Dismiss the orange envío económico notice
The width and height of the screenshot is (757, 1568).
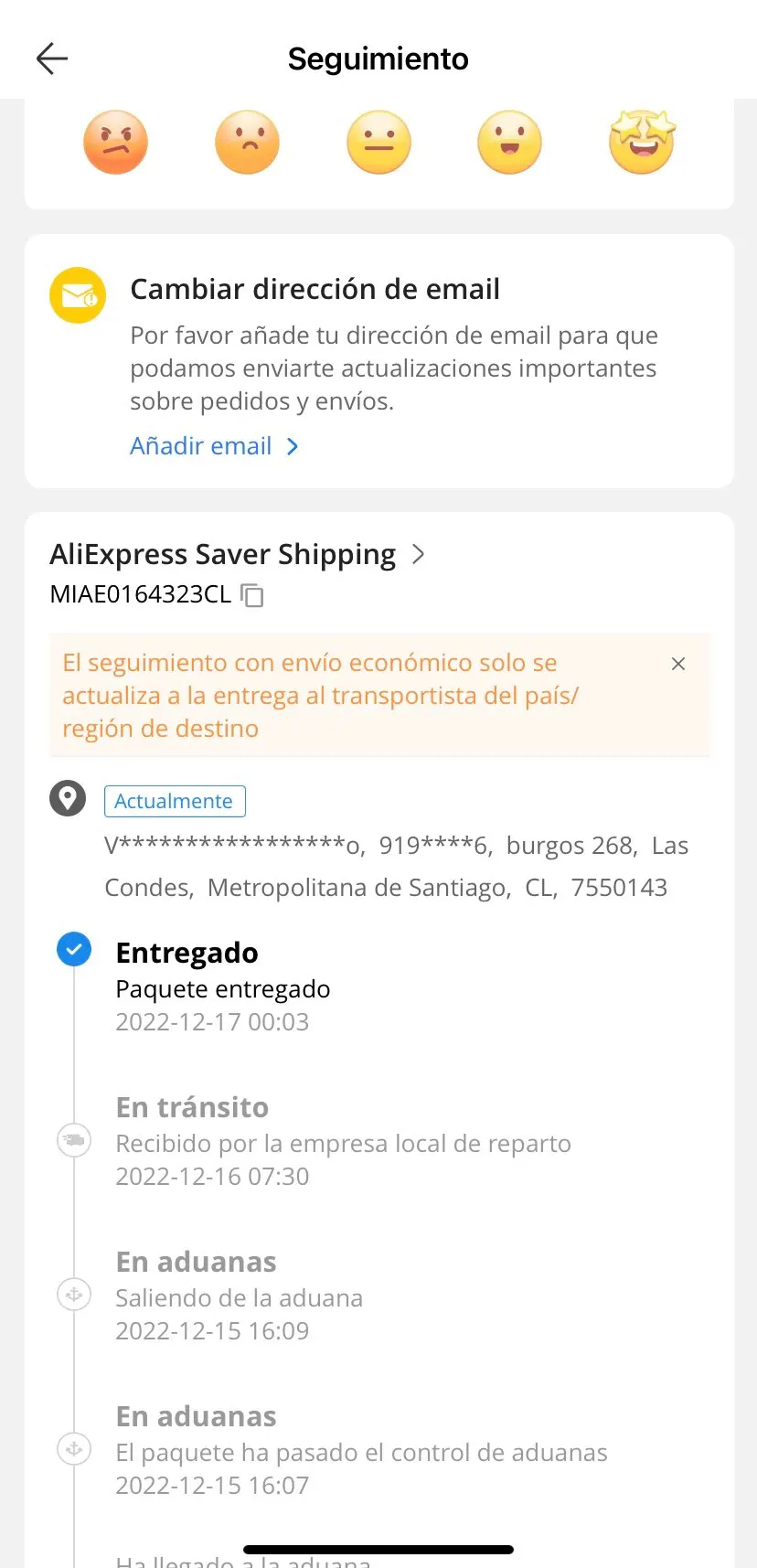tap(678, 664)
